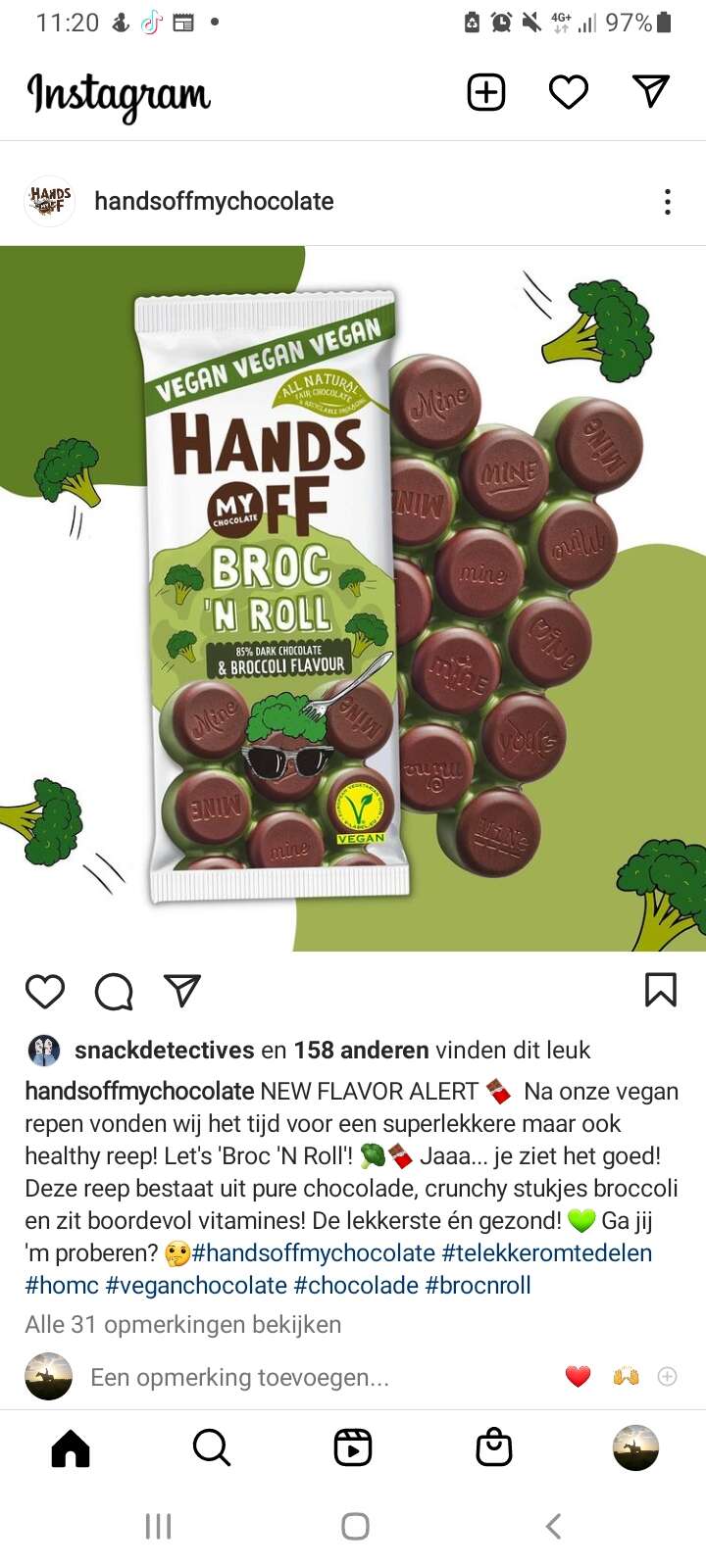Open the Shop tab
The image size is (706, 1568).
494,1447
